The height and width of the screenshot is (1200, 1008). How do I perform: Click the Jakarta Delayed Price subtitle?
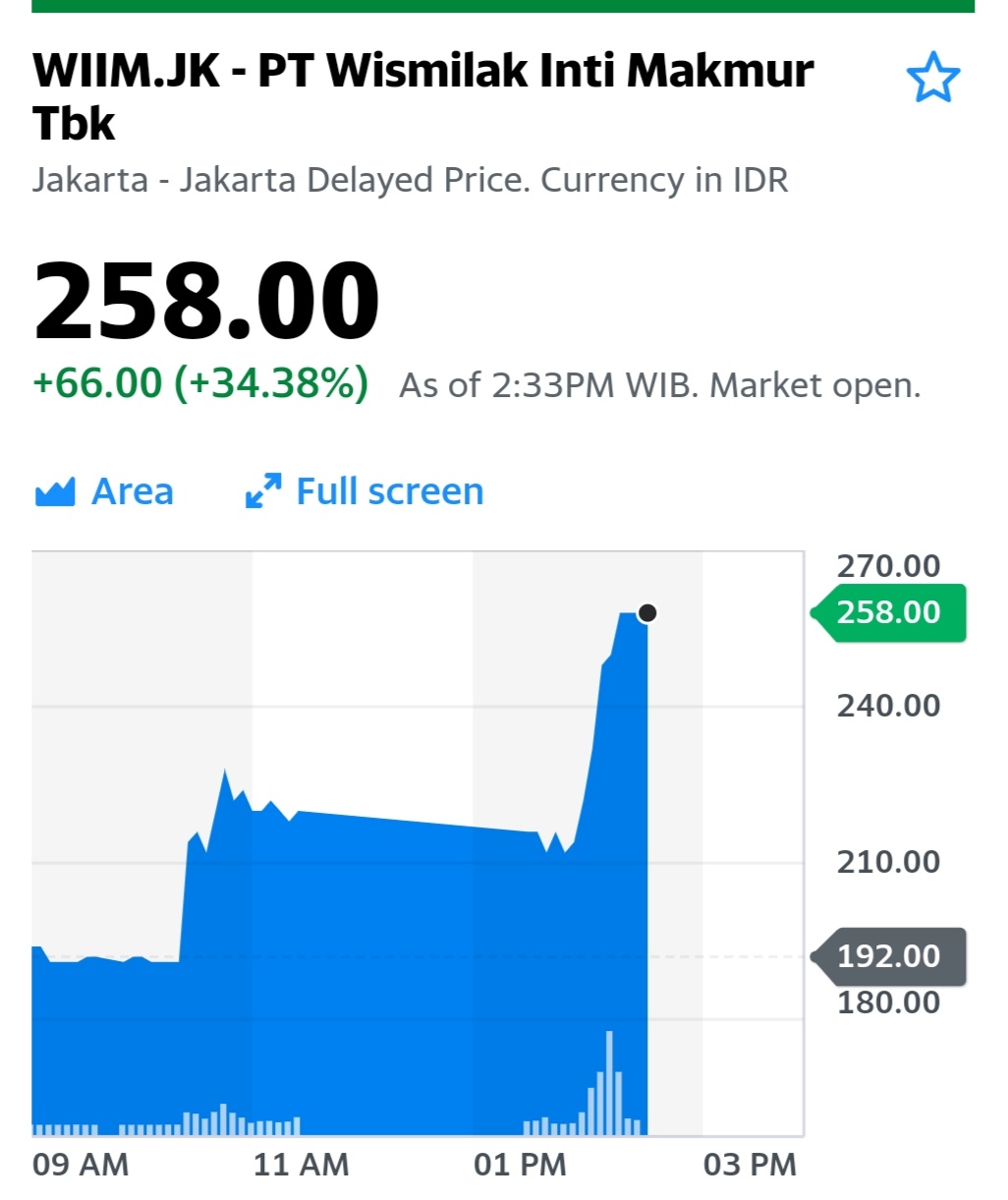point(412,180)
